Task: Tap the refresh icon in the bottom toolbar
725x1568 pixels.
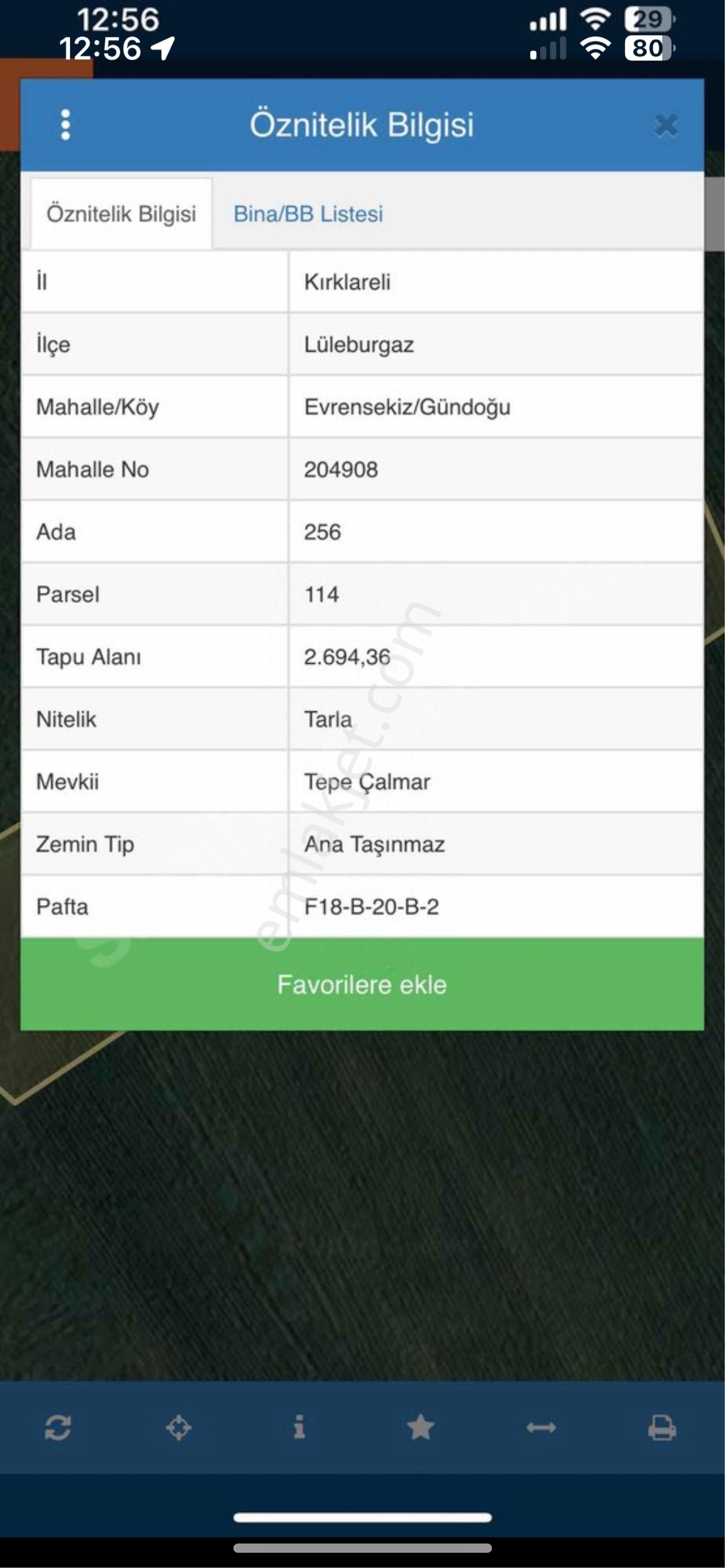Action: (58, 1427)
